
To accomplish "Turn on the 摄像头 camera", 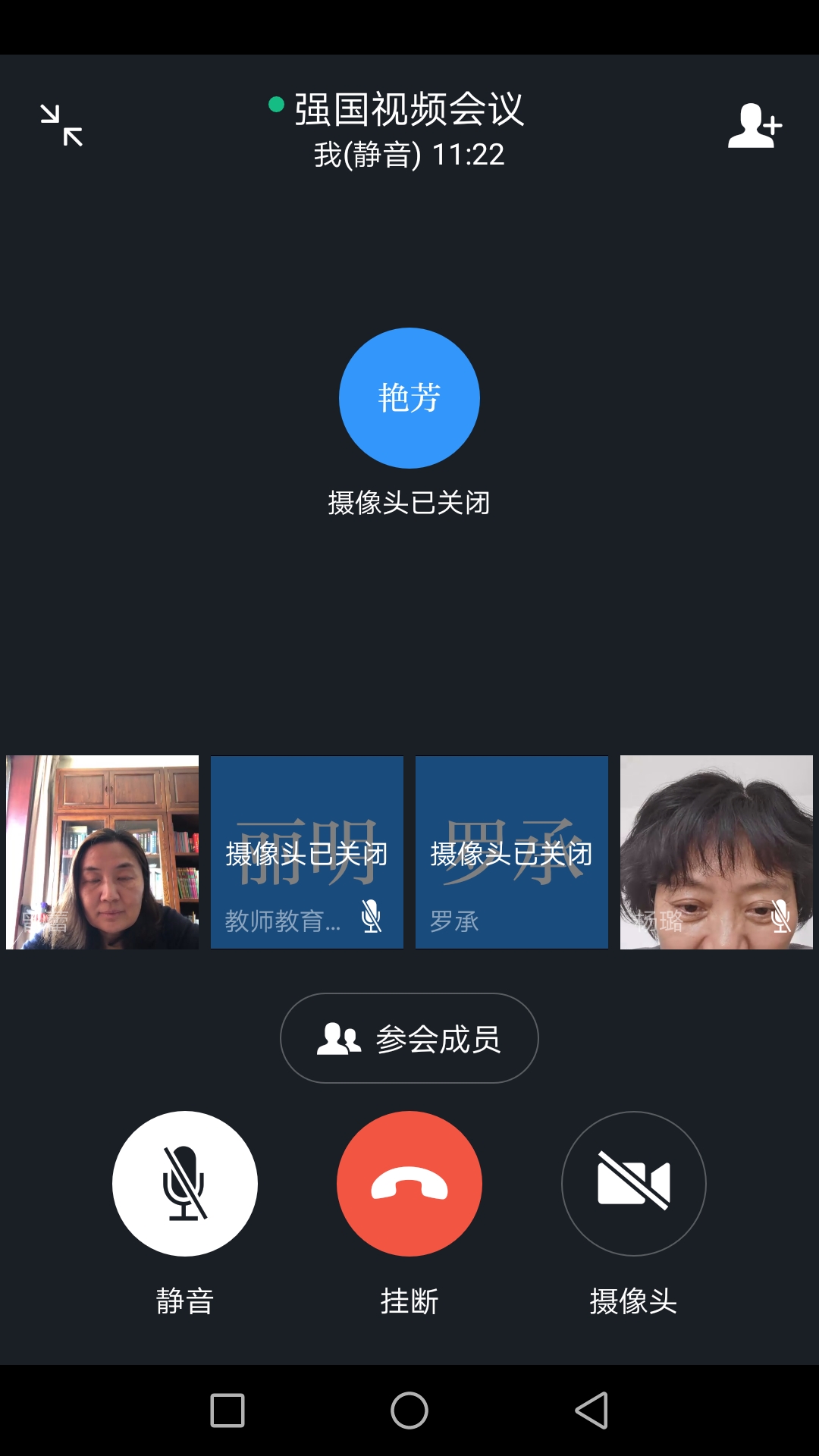I will [633, 1183].
